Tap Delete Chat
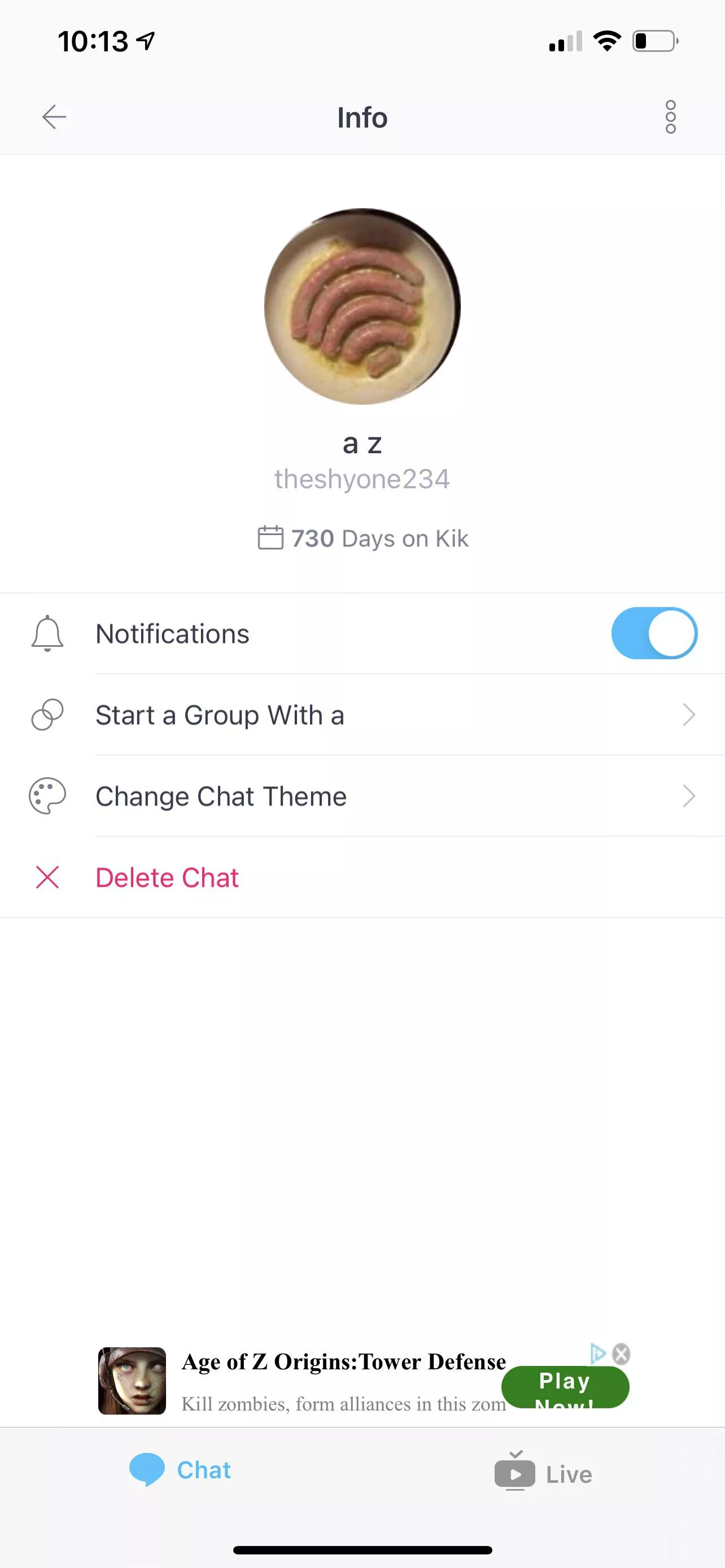Screen dimensions: 725x1568 coord(167,877)
